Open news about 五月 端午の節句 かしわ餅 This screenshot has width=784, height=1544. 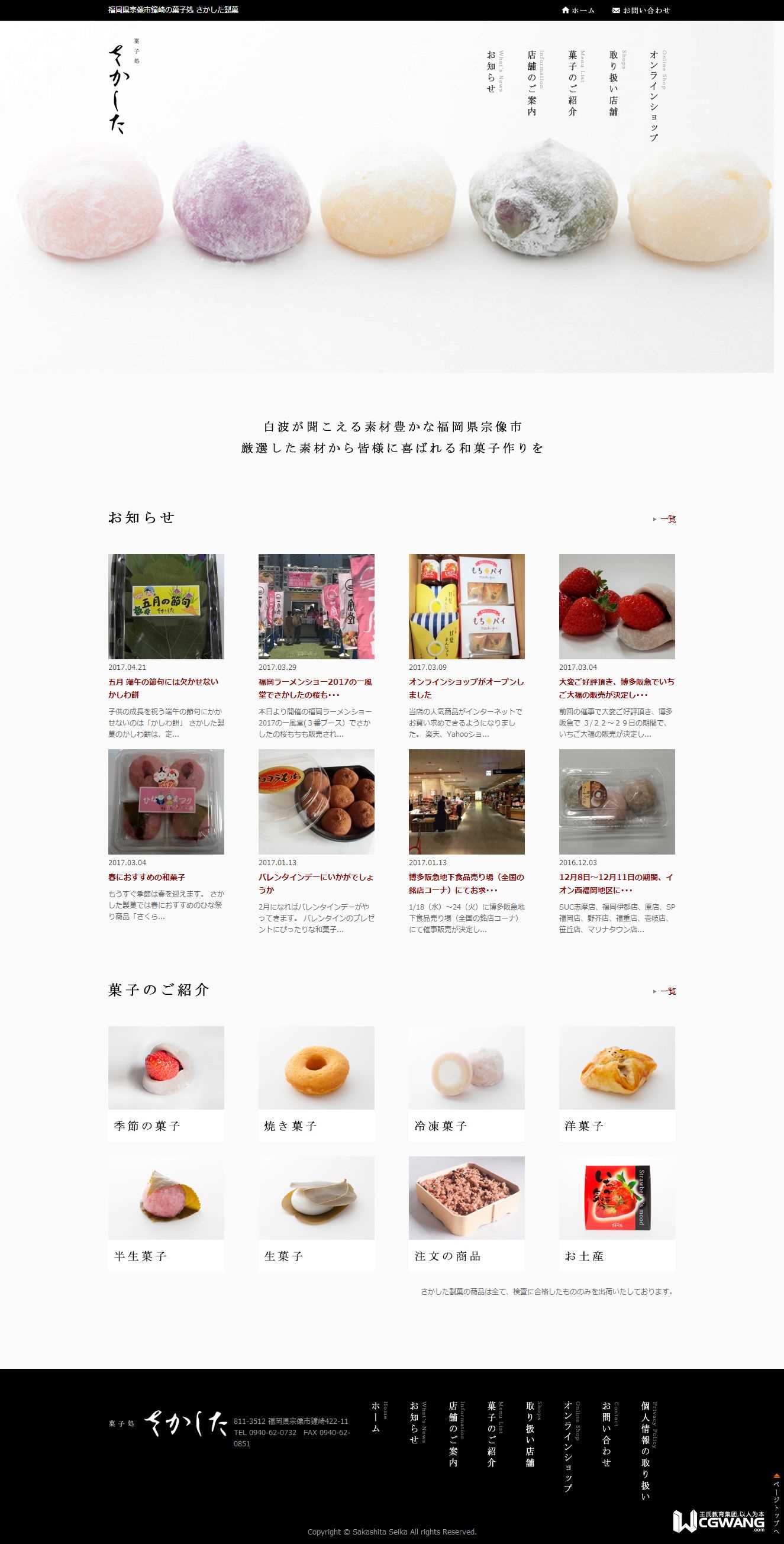(x=163, y=688)
